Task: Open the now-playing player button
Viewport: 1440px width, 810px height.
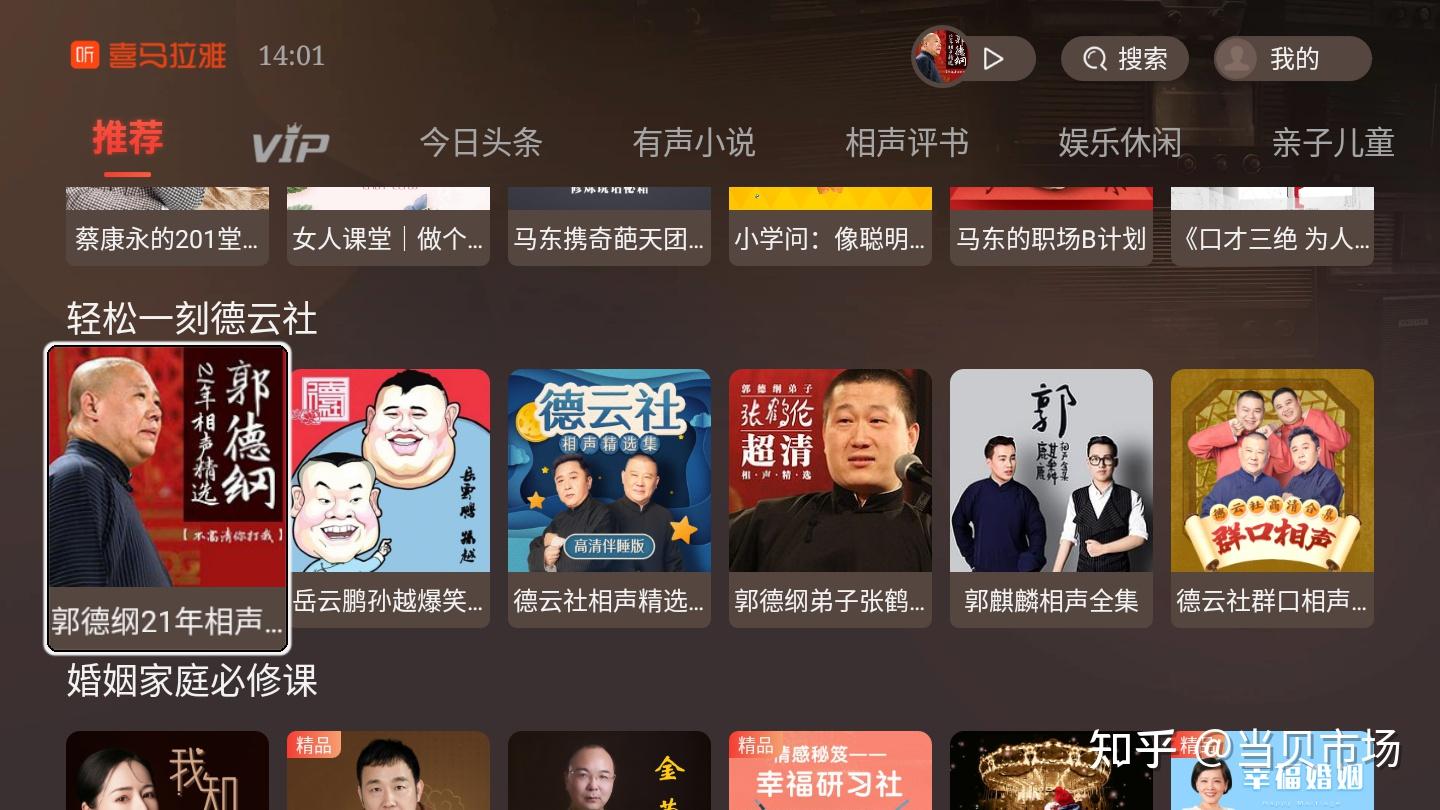Action: [x=973, y=59]
